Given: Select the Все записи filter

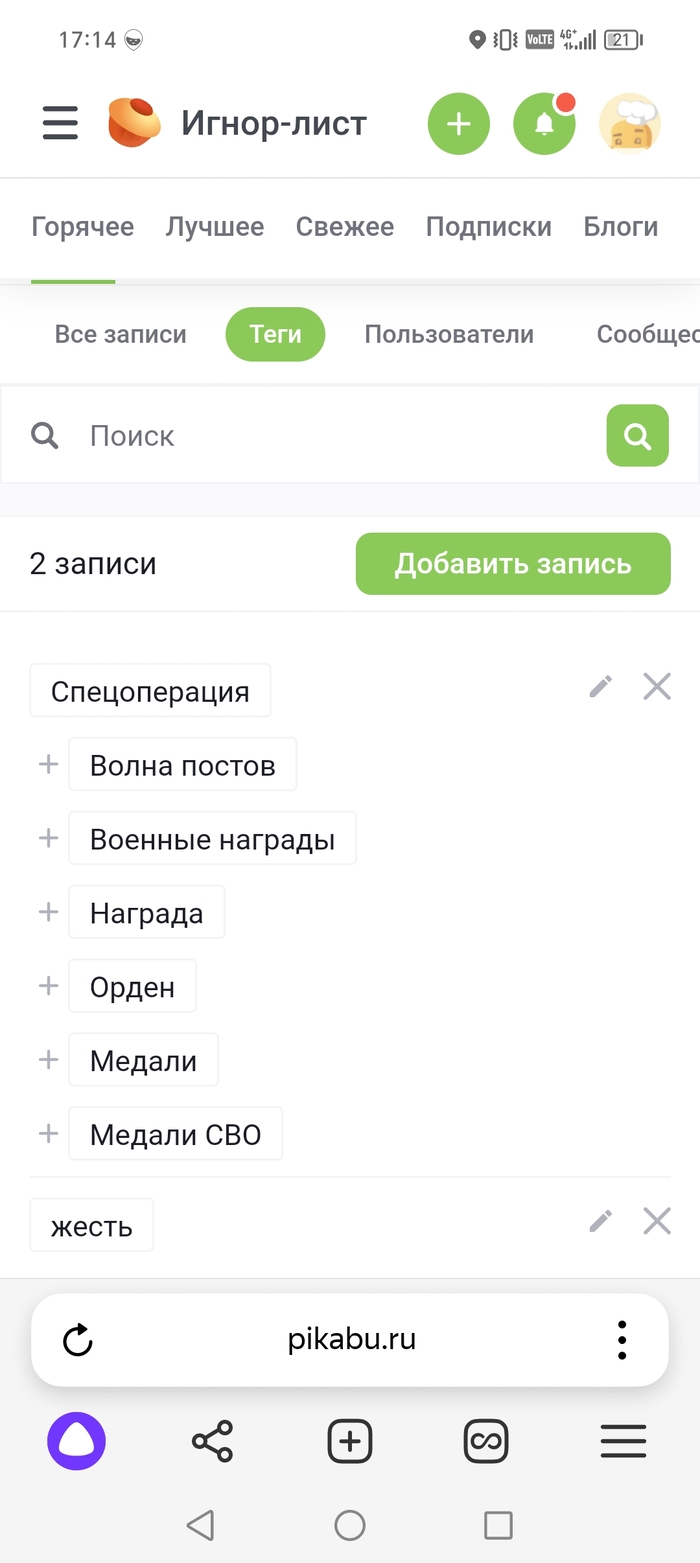Looking at the screenshot, I should point(120,334).
